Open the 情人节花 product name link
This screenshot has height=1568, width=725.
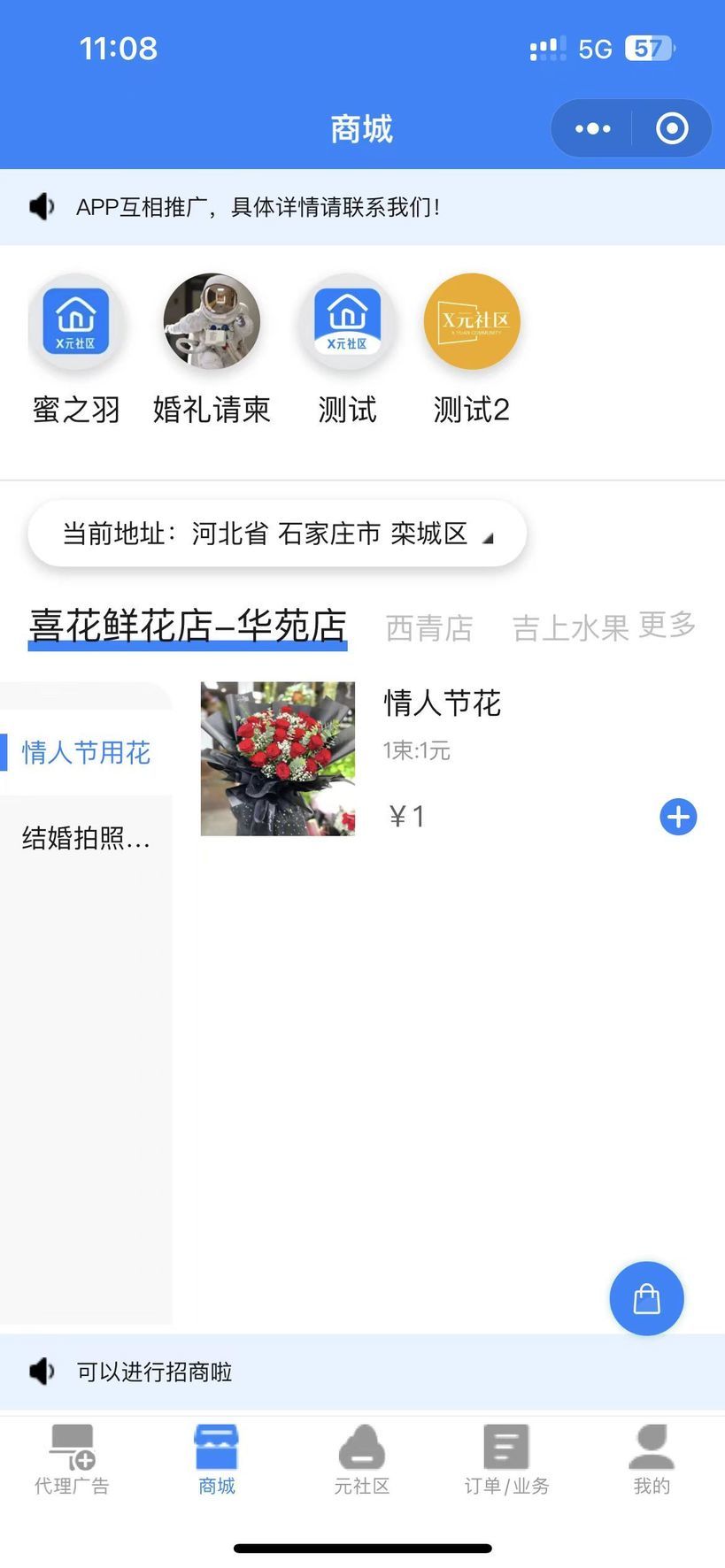click(x=441, y=703)
